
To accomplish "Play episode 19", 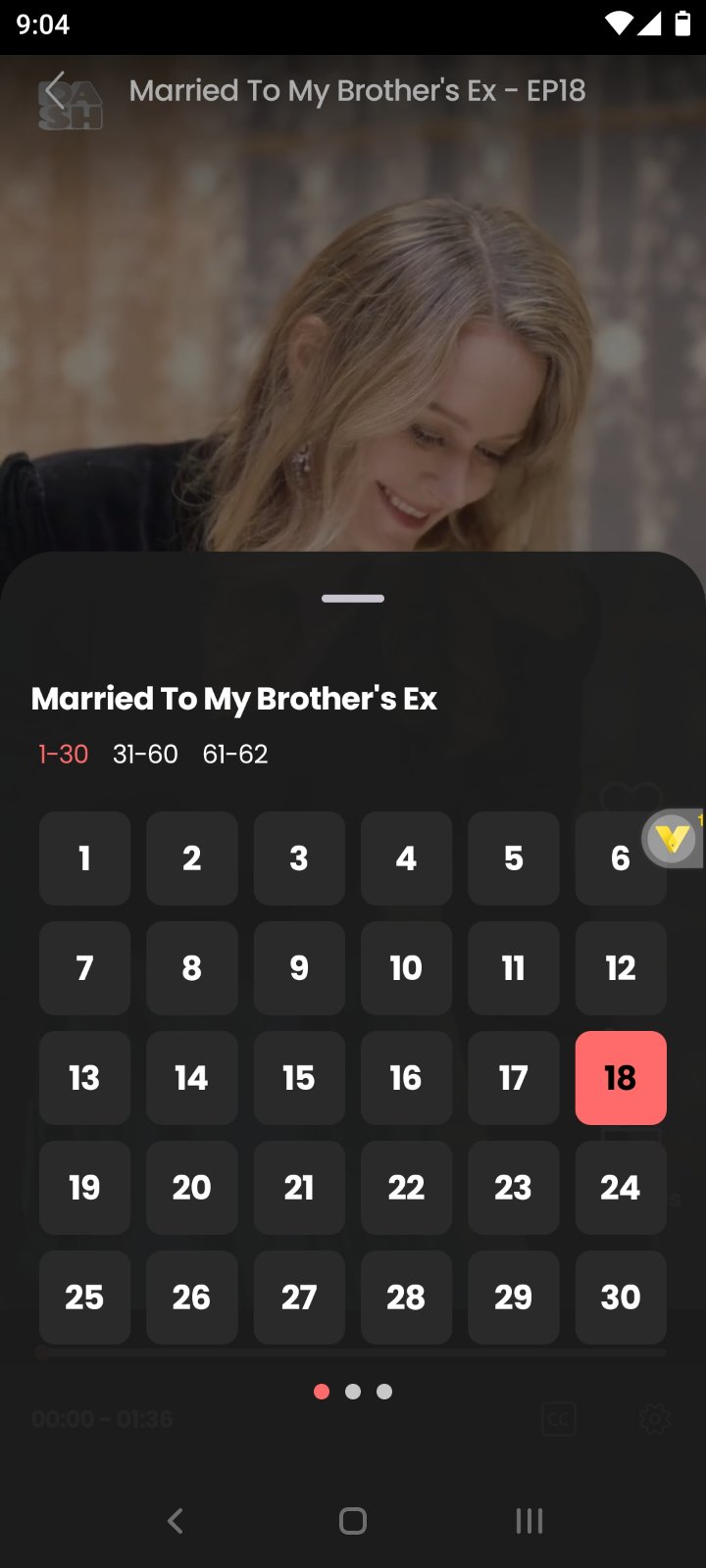I will pos(84,1188).
